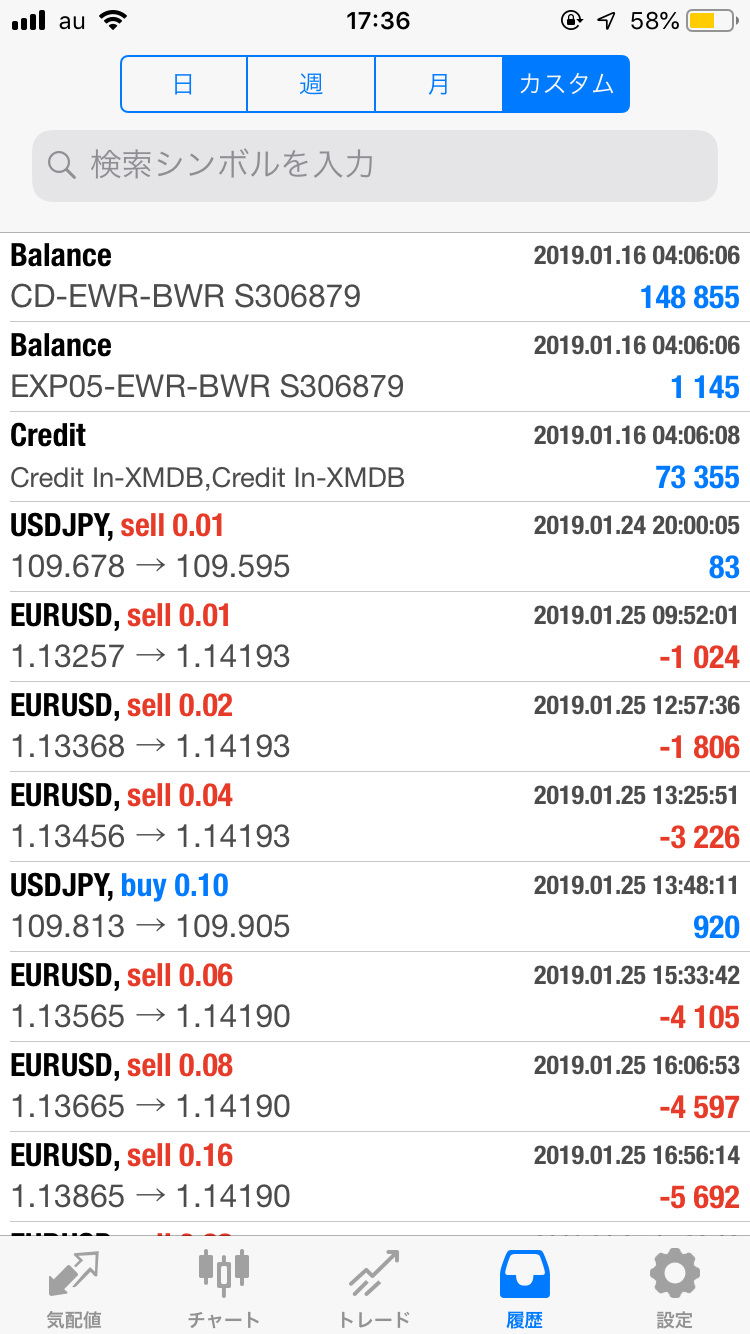
Task: Select the カスタム custom period
Action: [566, 84]
